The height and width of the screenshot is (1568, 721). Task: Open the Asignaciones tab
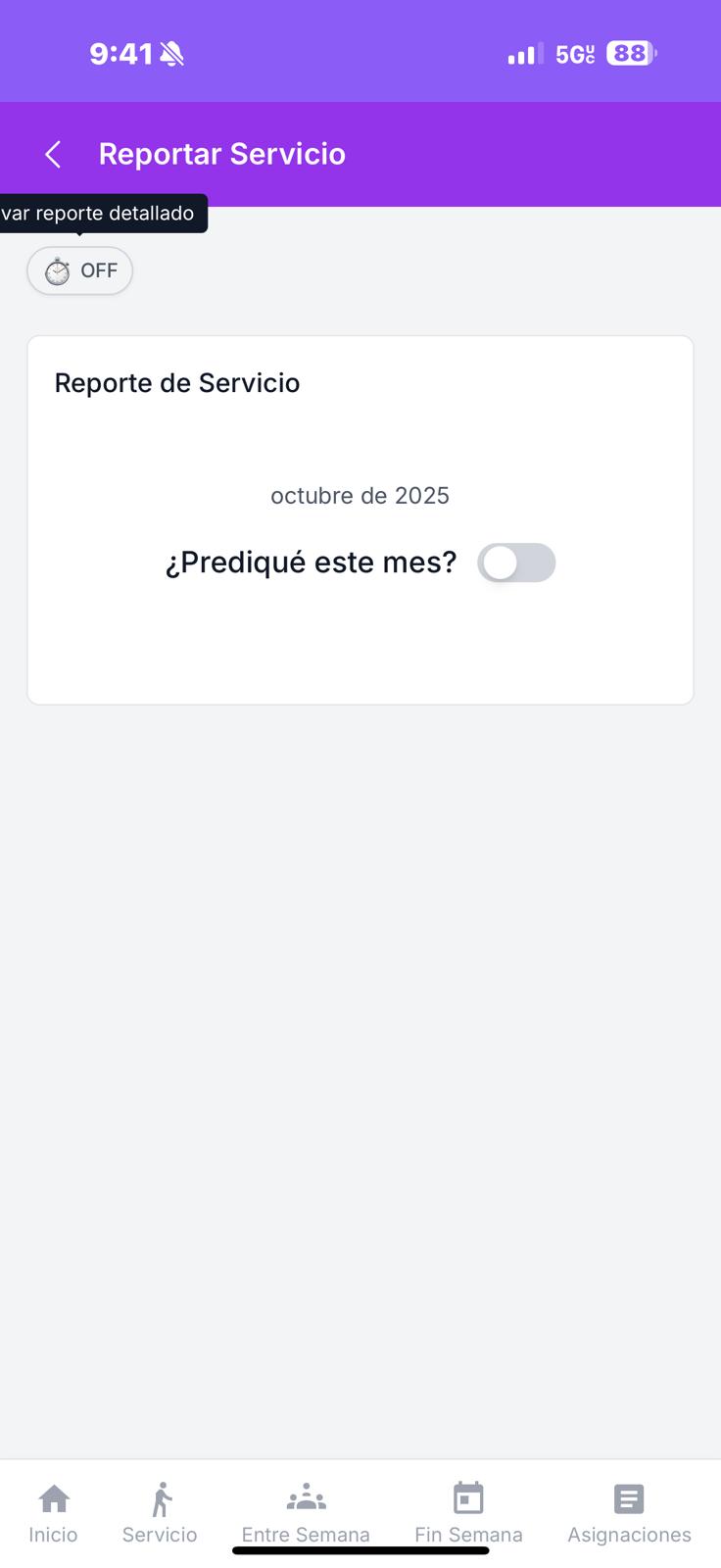[629, 1512]
